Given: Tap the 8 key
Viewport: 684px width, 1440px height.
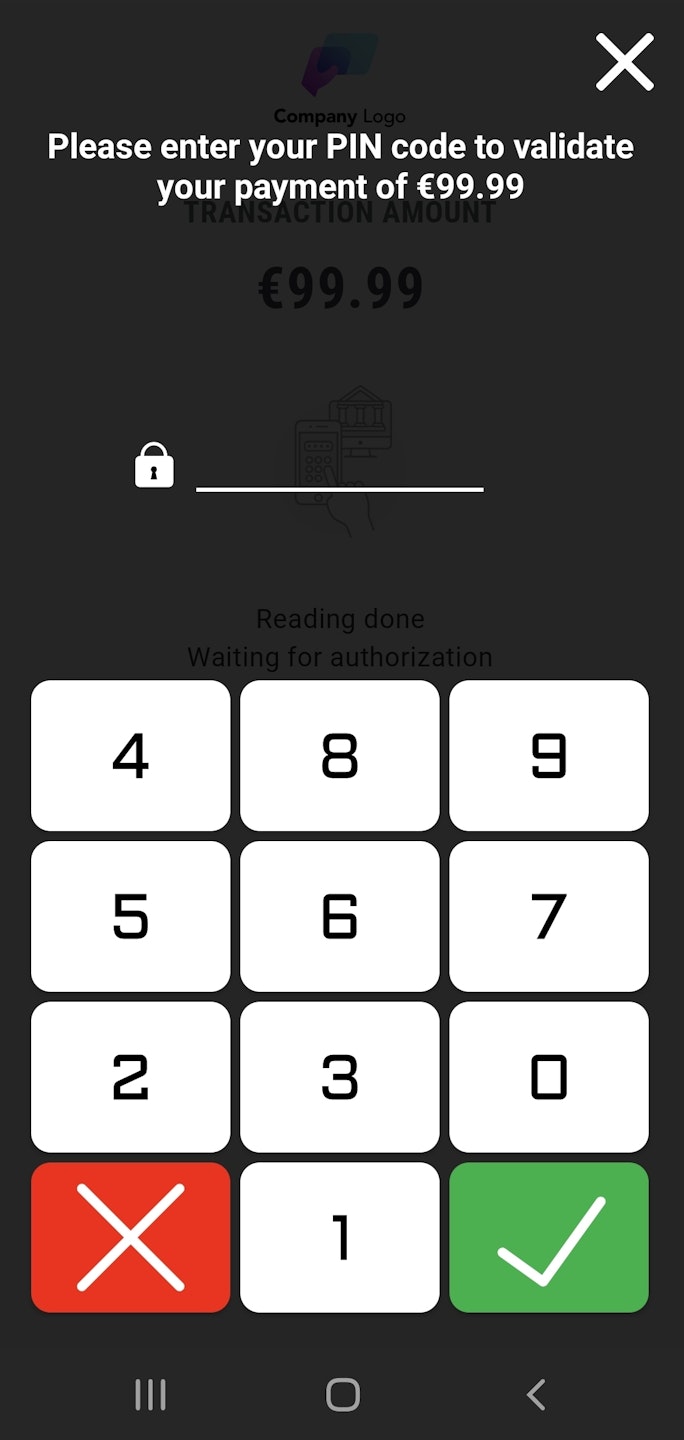Looking at the screenshot, I should click(x=340, y=756).
